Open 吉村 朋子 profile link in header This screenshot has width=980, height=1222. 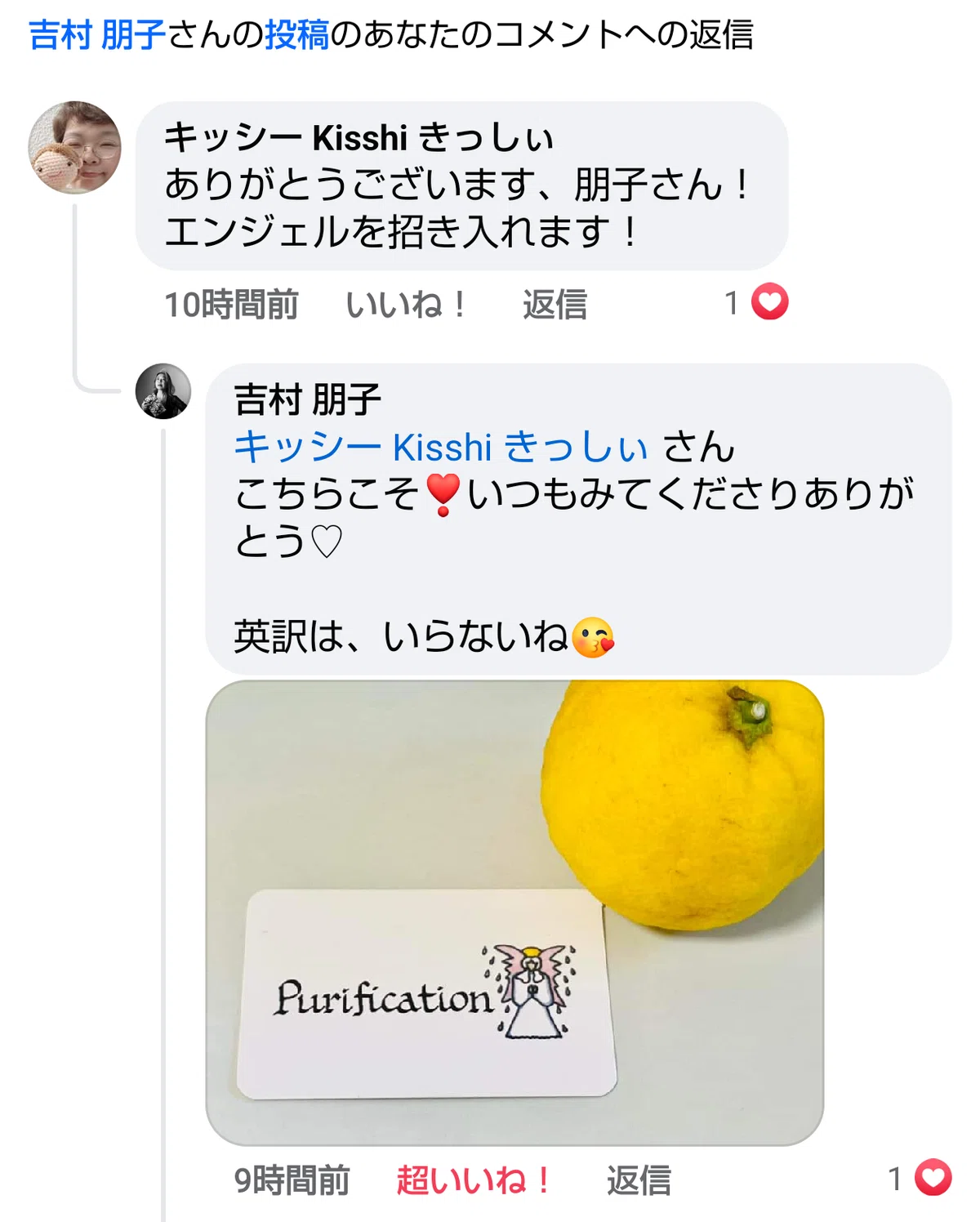97,34
